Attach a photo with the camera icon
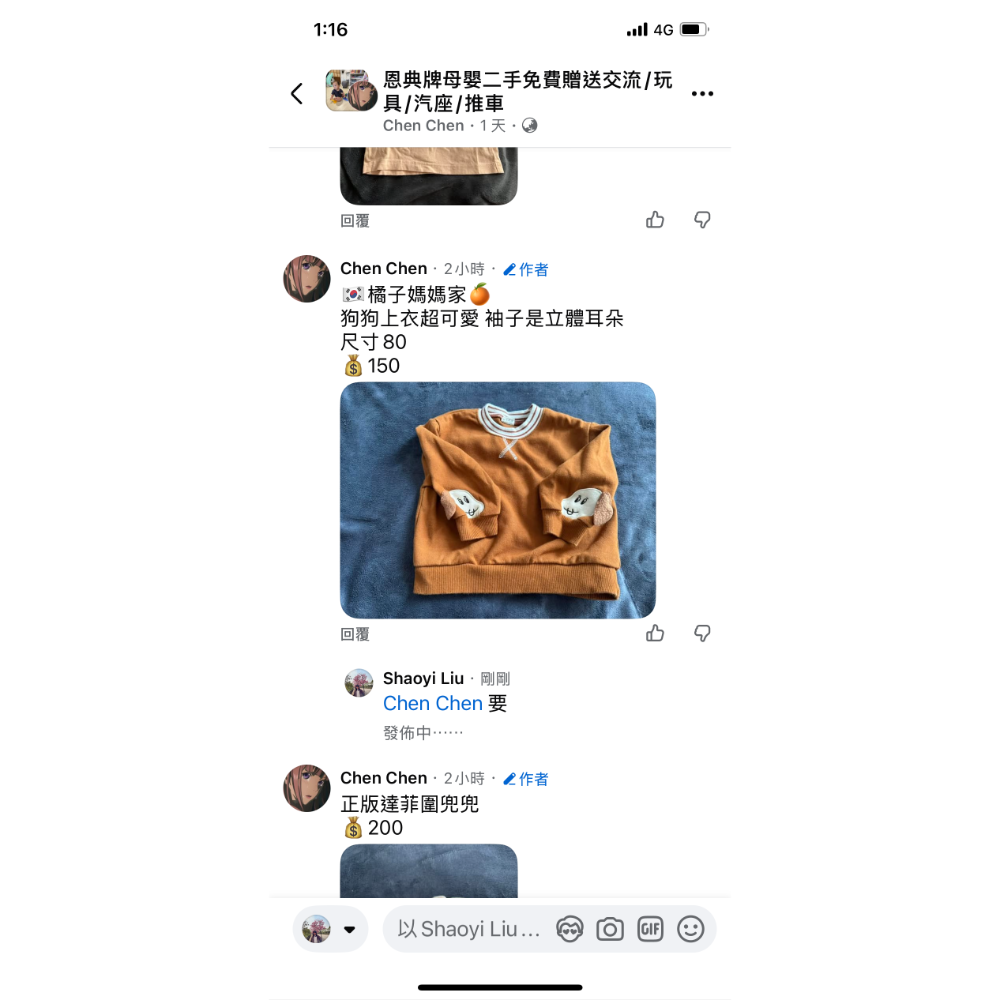The image size is (1000, 1000). pos(610,929)
